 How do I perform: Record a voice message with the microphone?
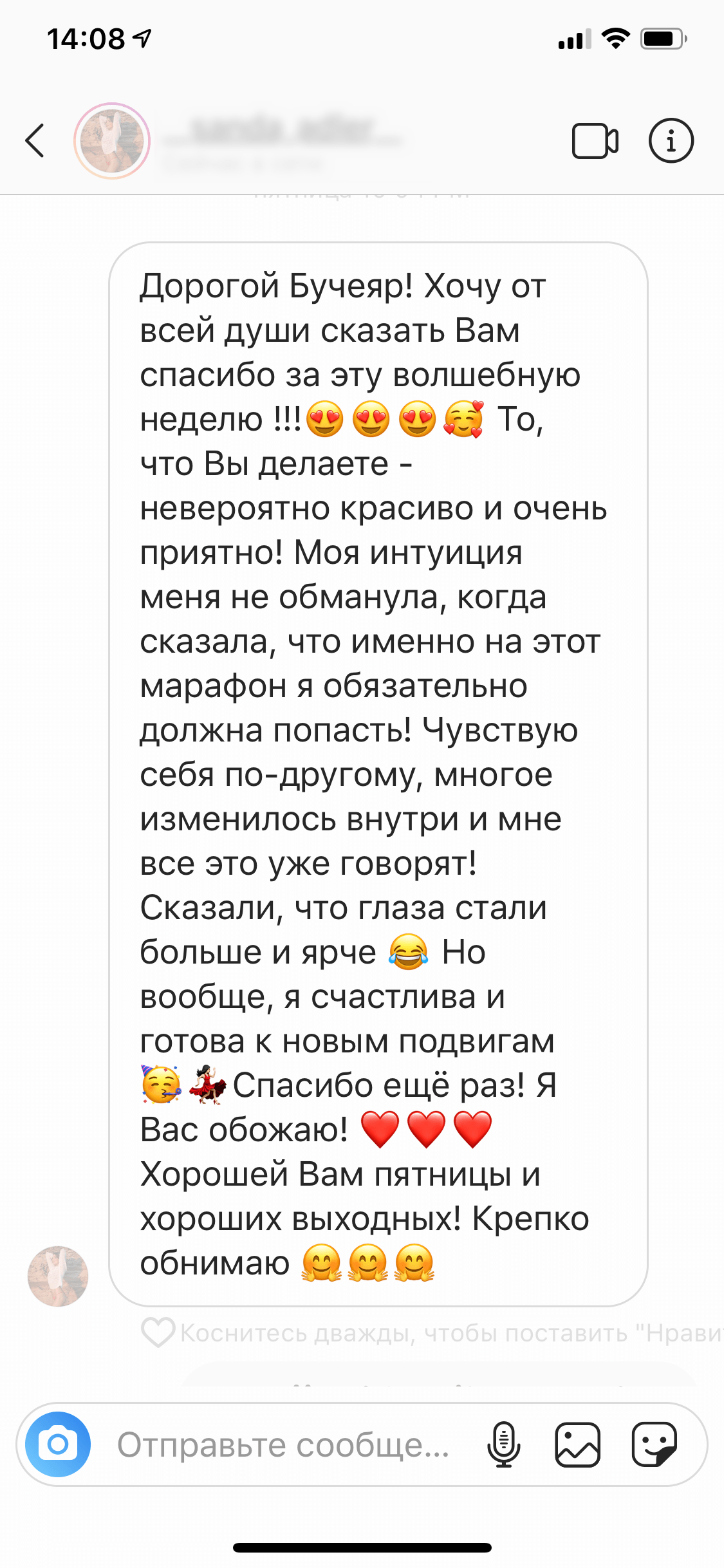pos(503,1444)
